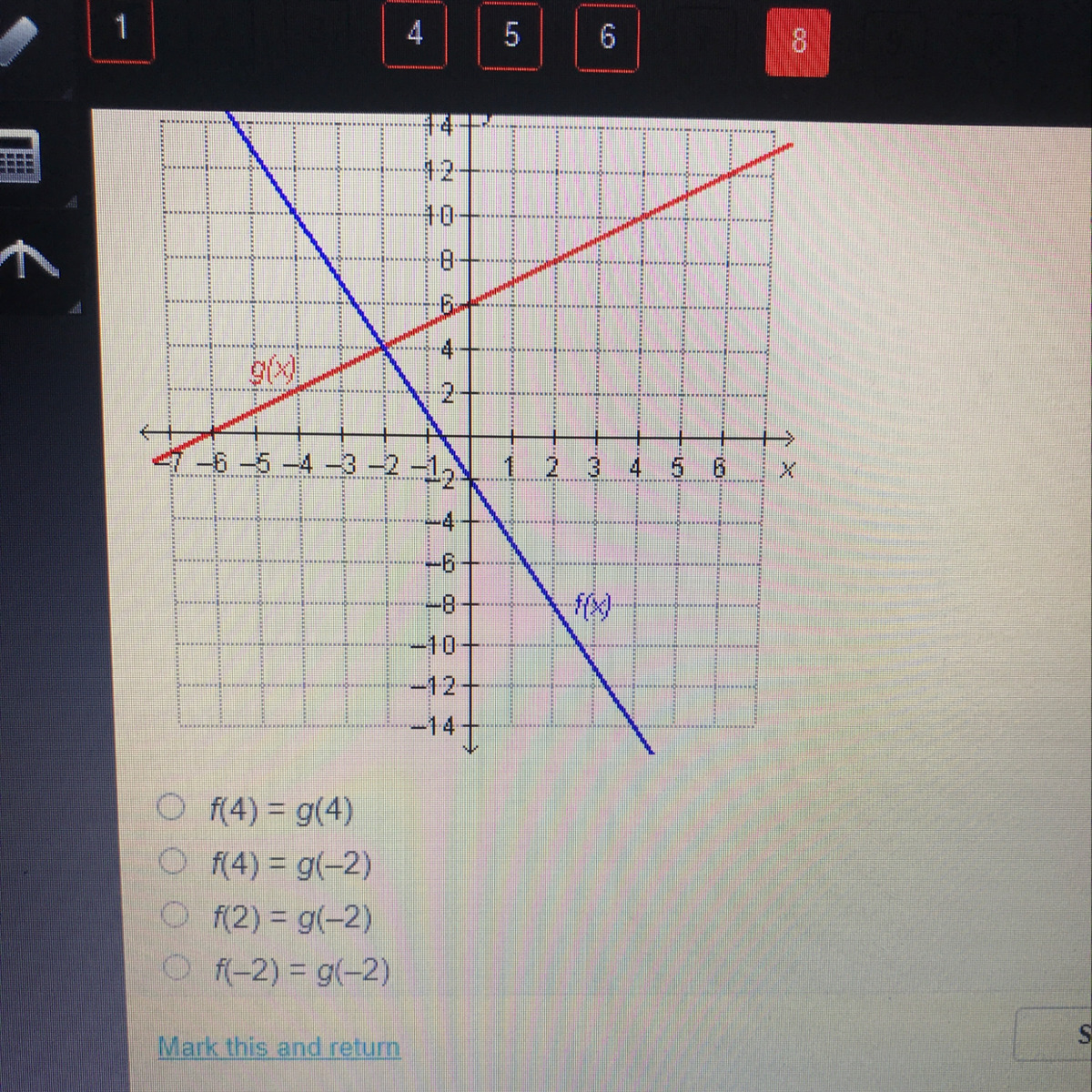Viewport: 1092px width, 1092px height.
Task: Pick answer f(2) = g(–2)
Action: point(175,915)
